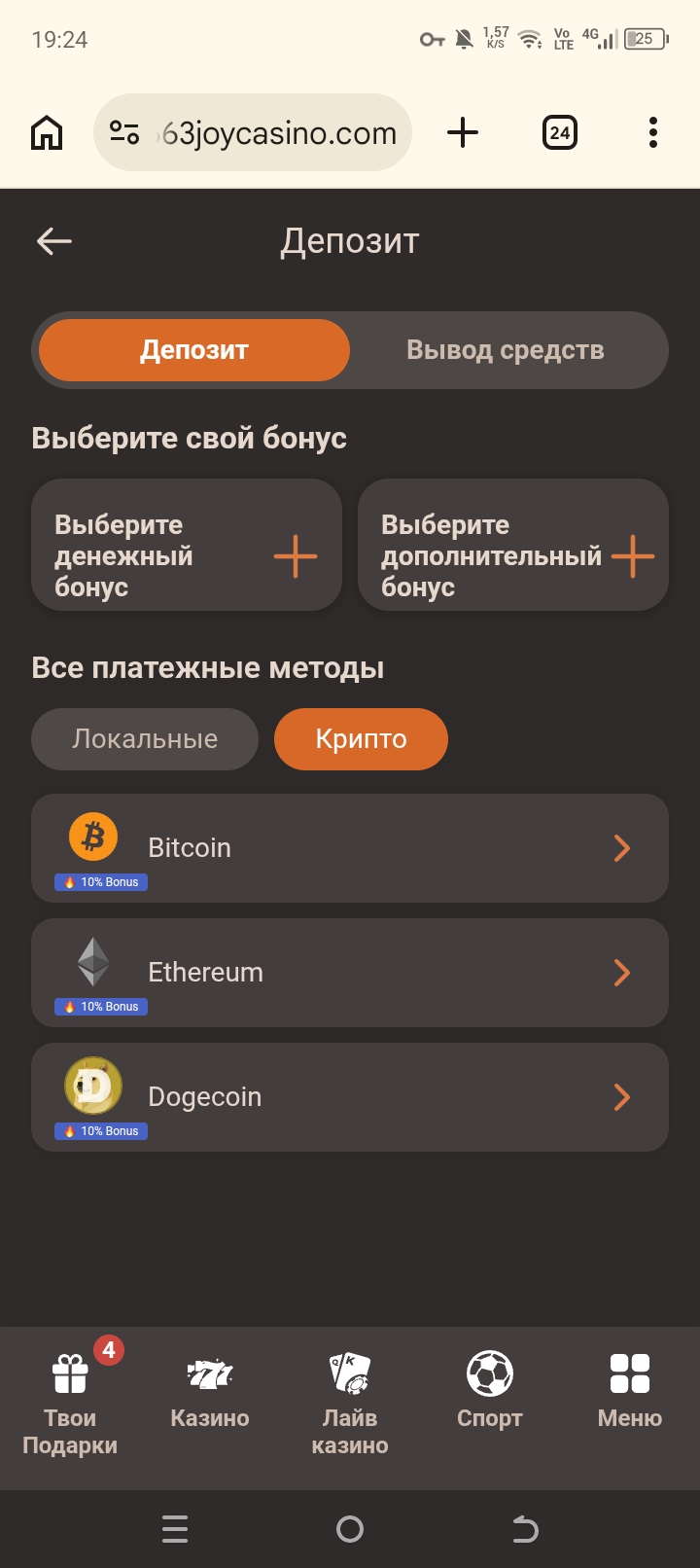
Task: View the 24 open browser tabs
Action: coord(559,132)
